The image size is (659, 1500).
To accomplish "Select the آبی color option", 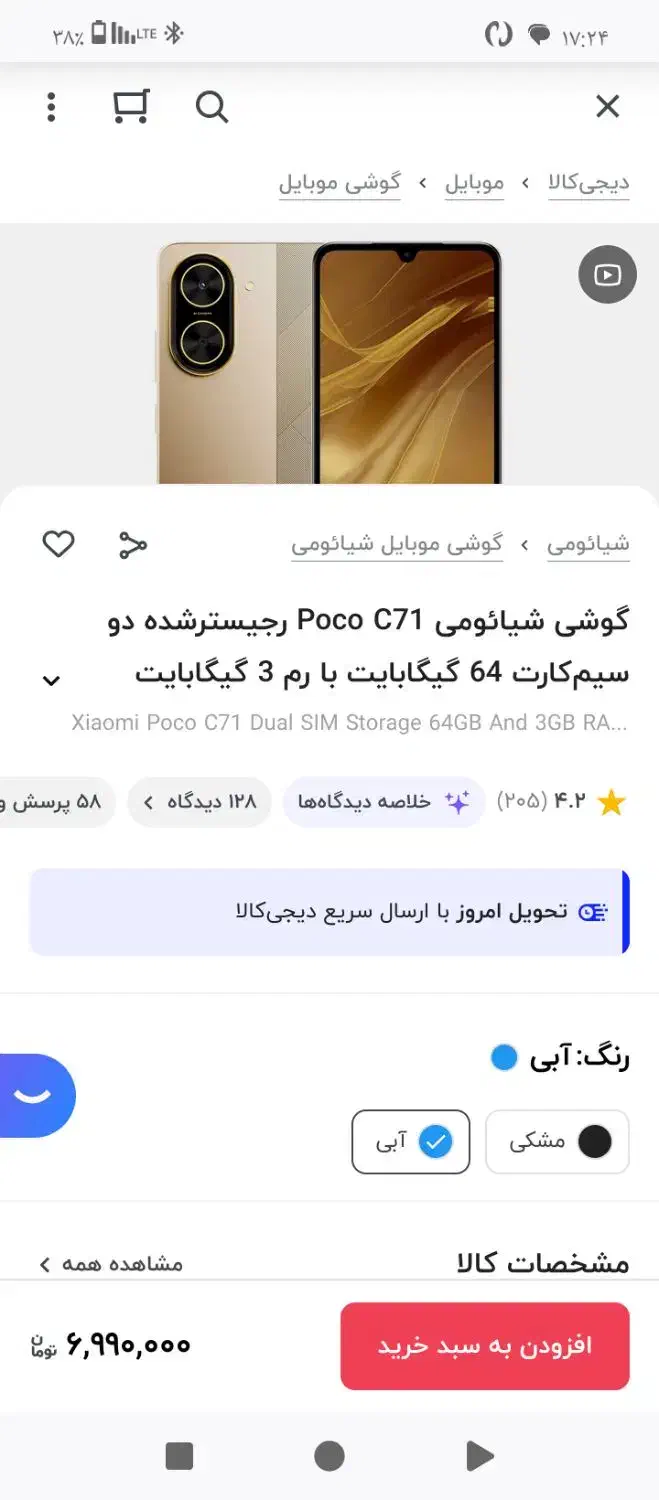I will click(x=411, y=1141).
